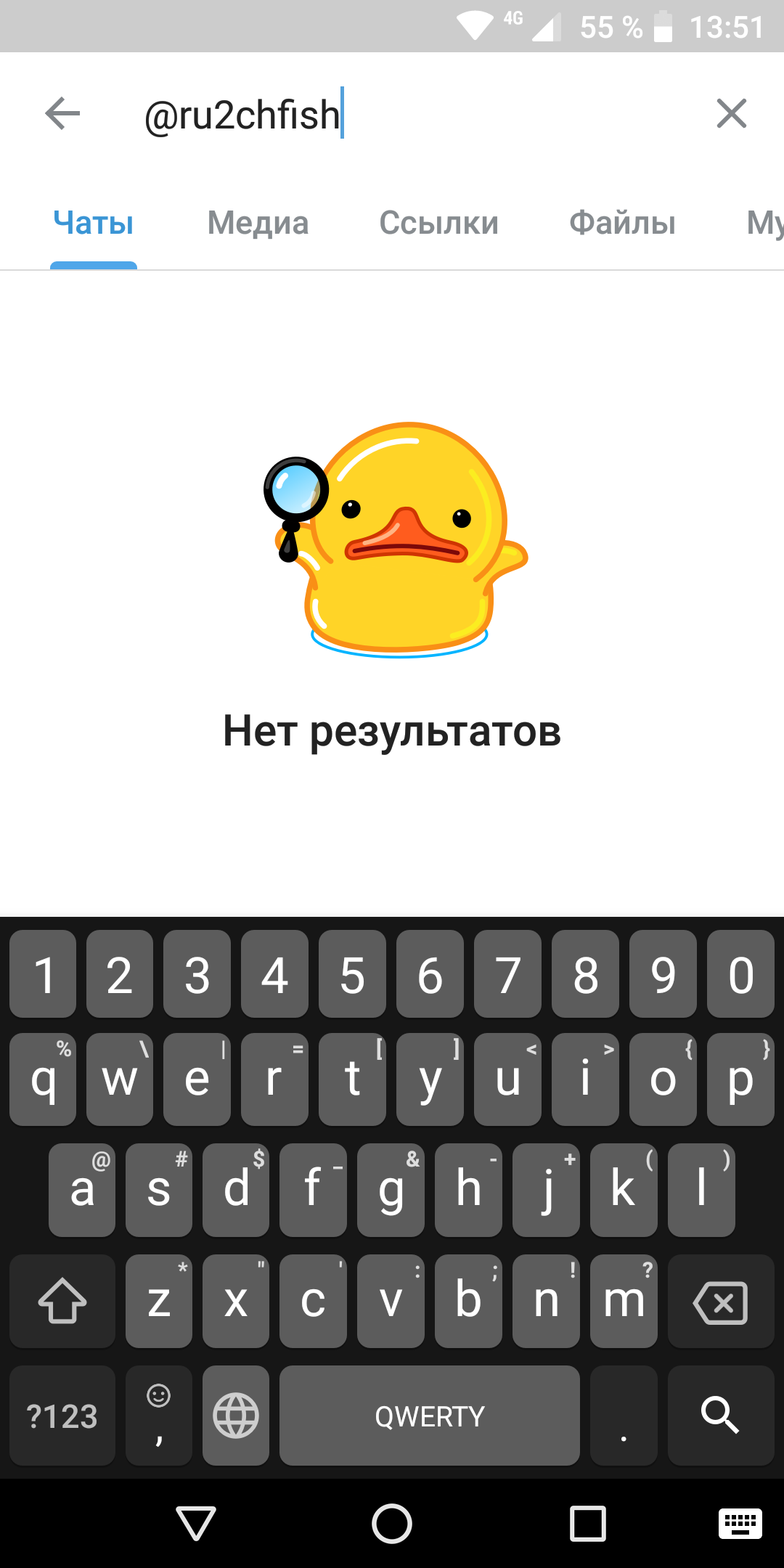This screenshot has width=784, height=1568.
Task: Open the Ссылки tab
Action: (438, 223)
